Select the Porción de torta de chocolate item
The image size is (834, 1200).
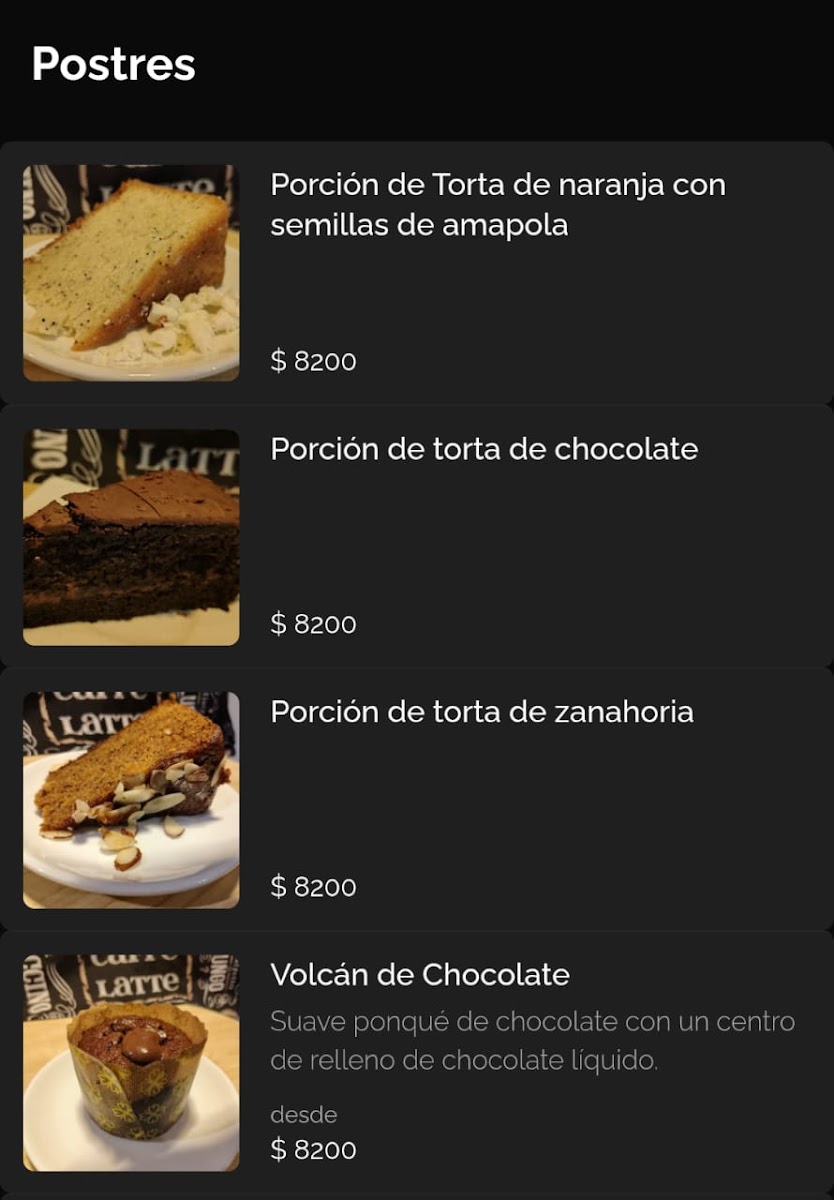484,449
